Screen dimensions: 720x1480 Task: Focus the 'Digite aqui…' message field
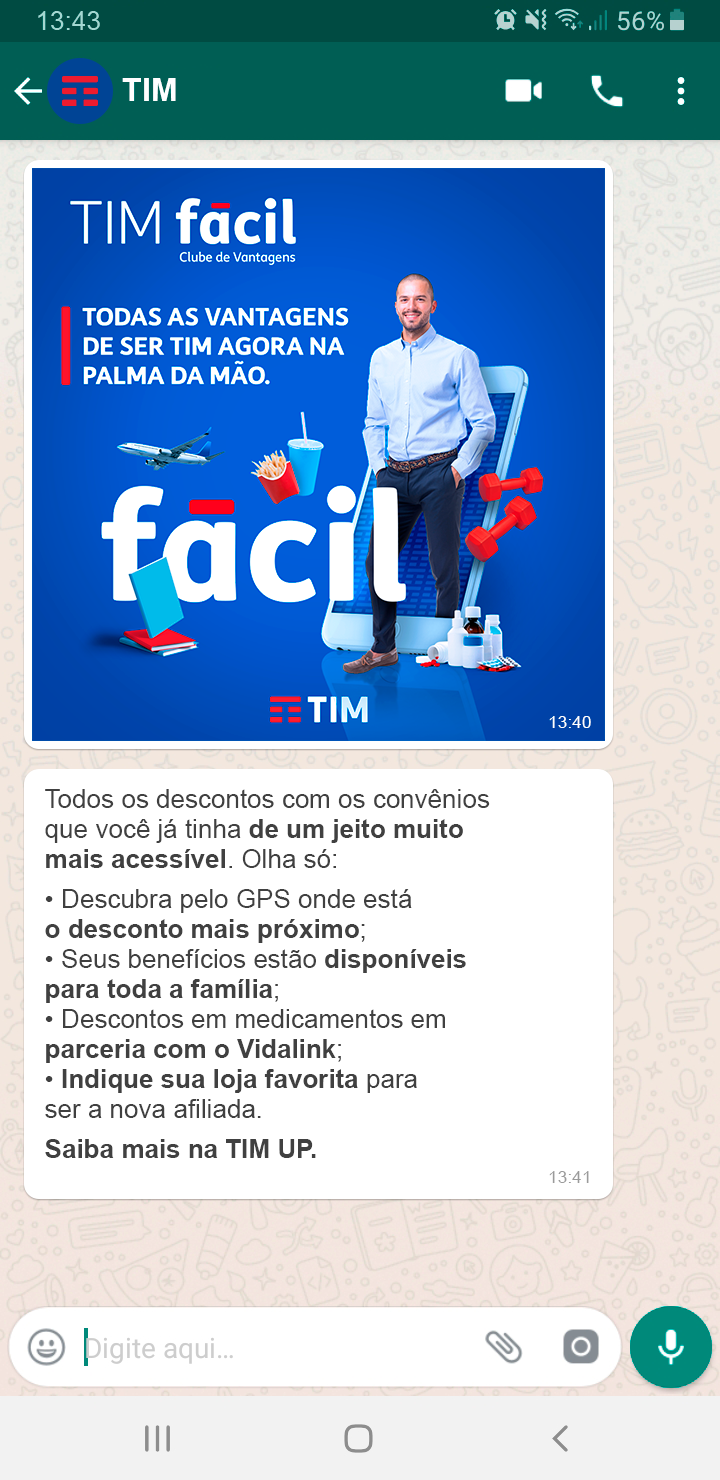tap(270, 1348)
